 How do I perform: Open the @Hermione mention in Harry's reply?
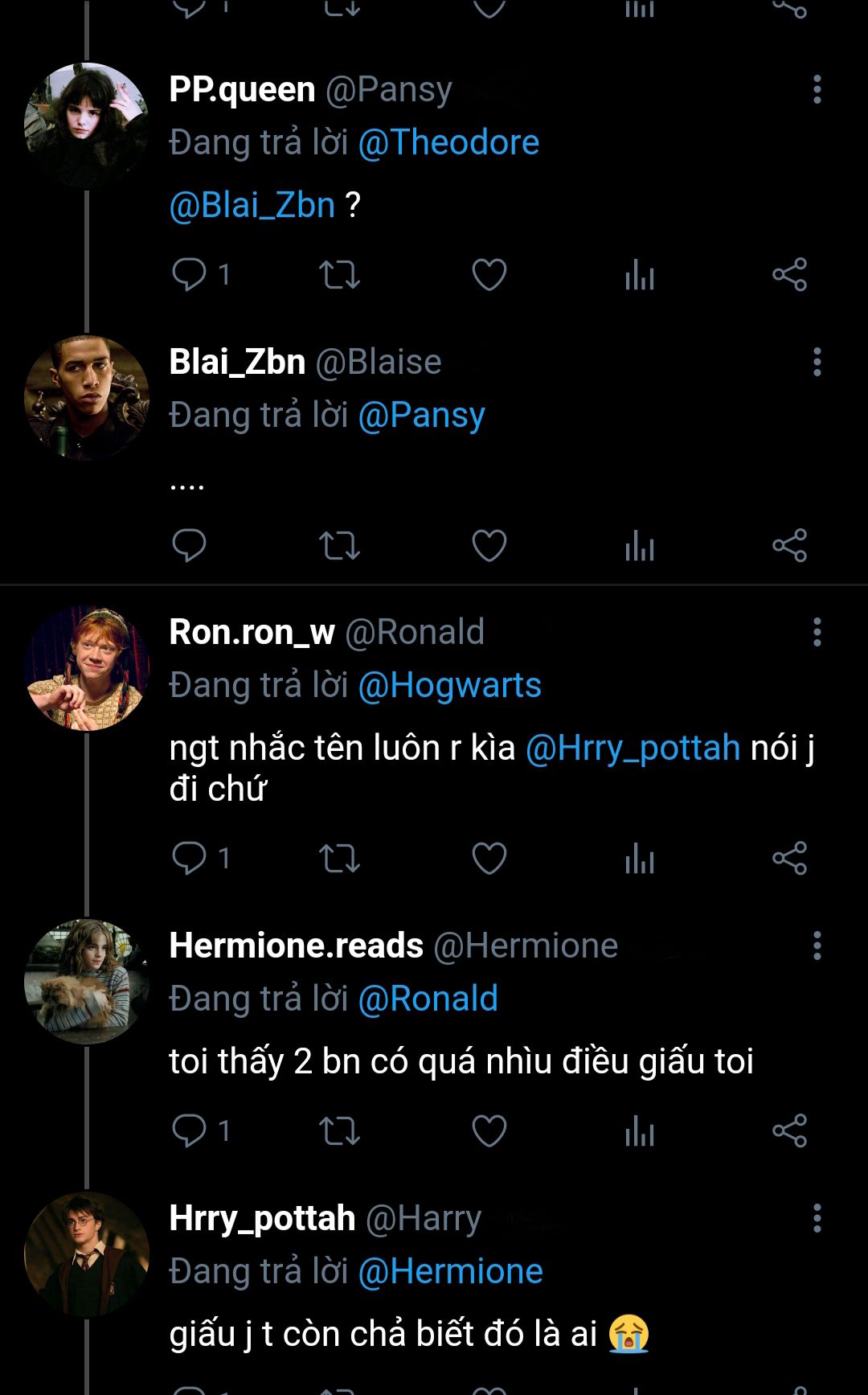(x=450, y=1272)
